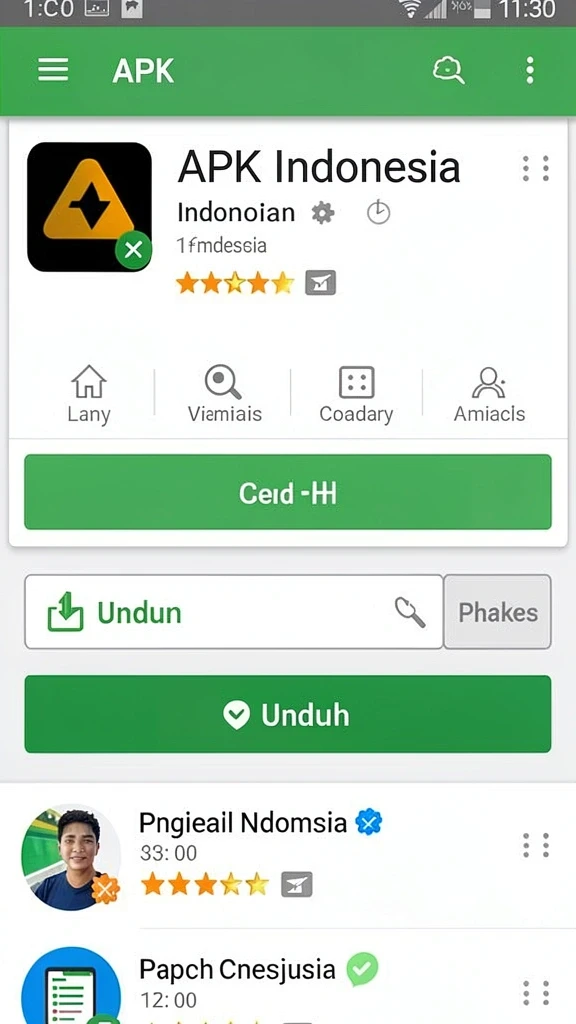Switch to the Lany tab
Viewport: 576px width, 1024px height.
click(89, 394)
